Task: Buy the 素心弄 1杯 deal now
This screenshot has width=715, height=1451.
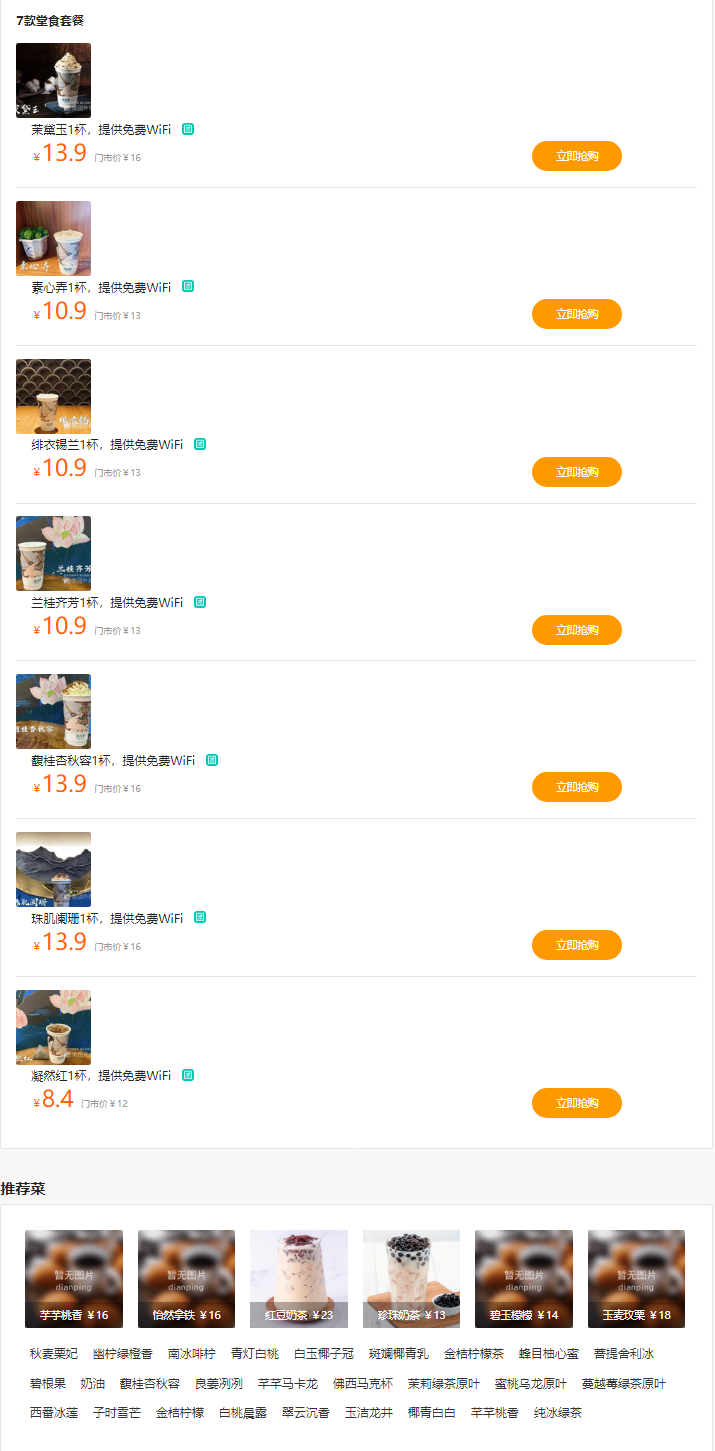Action: [576, 314]
